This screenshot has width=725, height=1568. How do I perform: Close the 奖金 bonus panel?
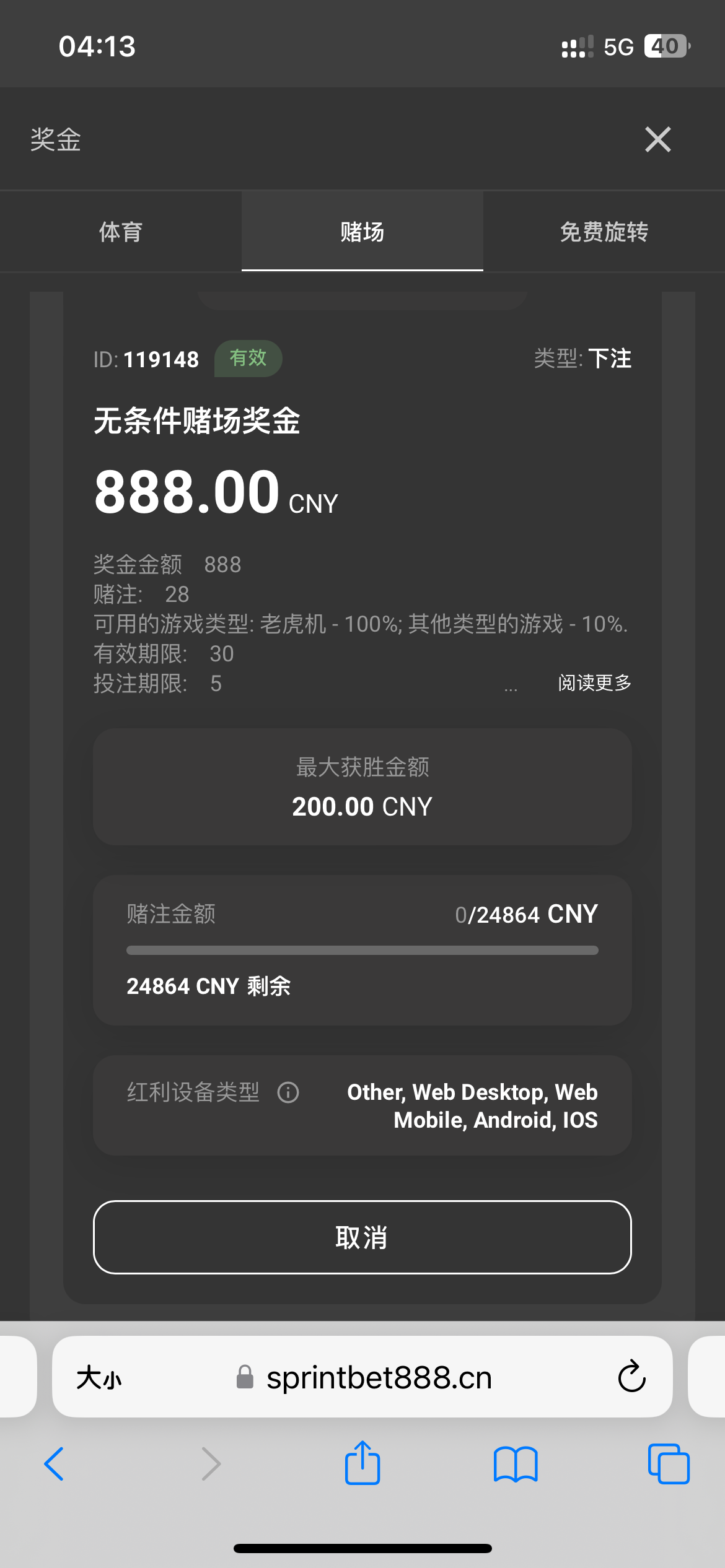(x=657, y=139)
